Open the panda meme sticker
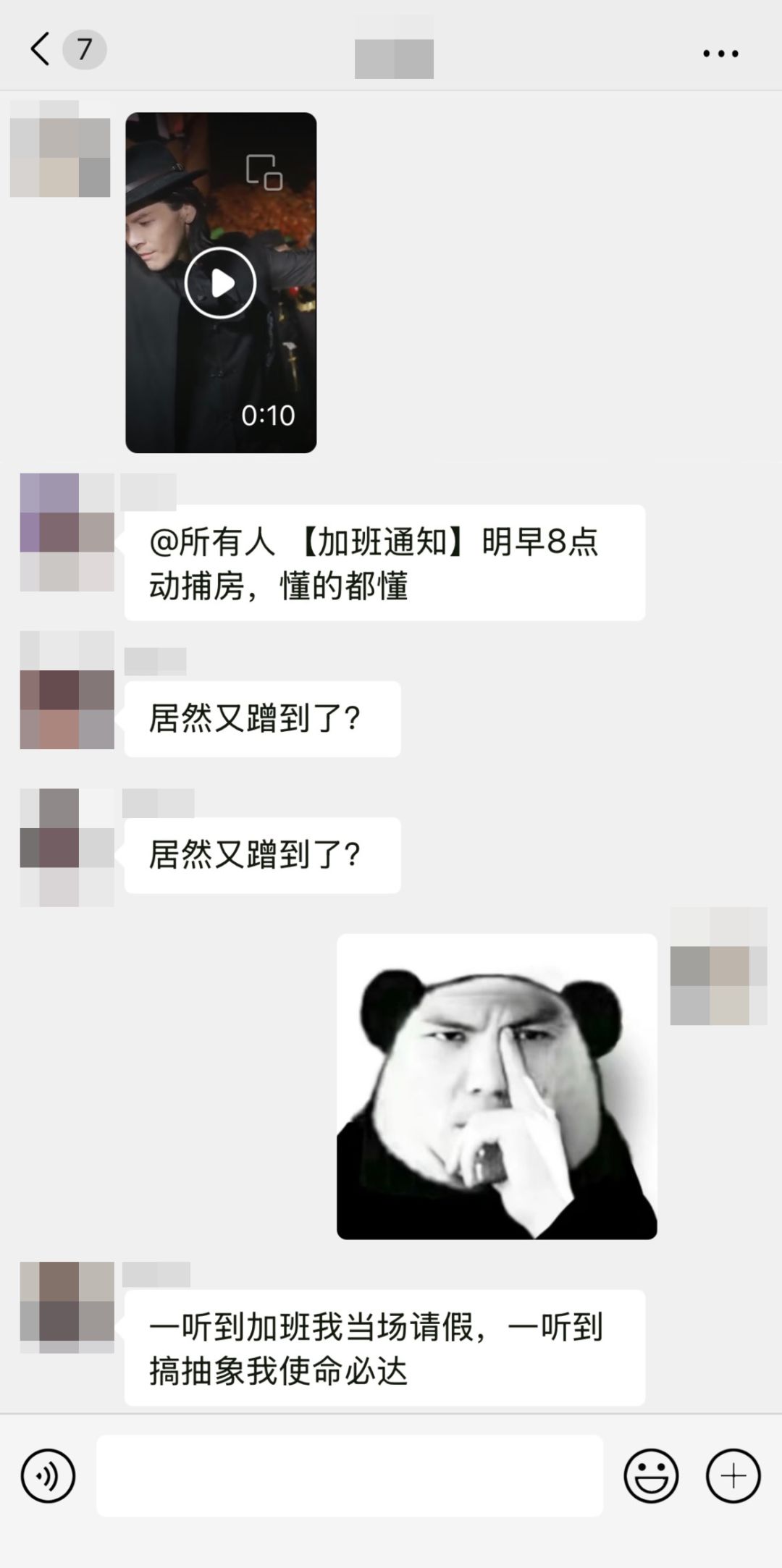 (x=497, y=1087)
